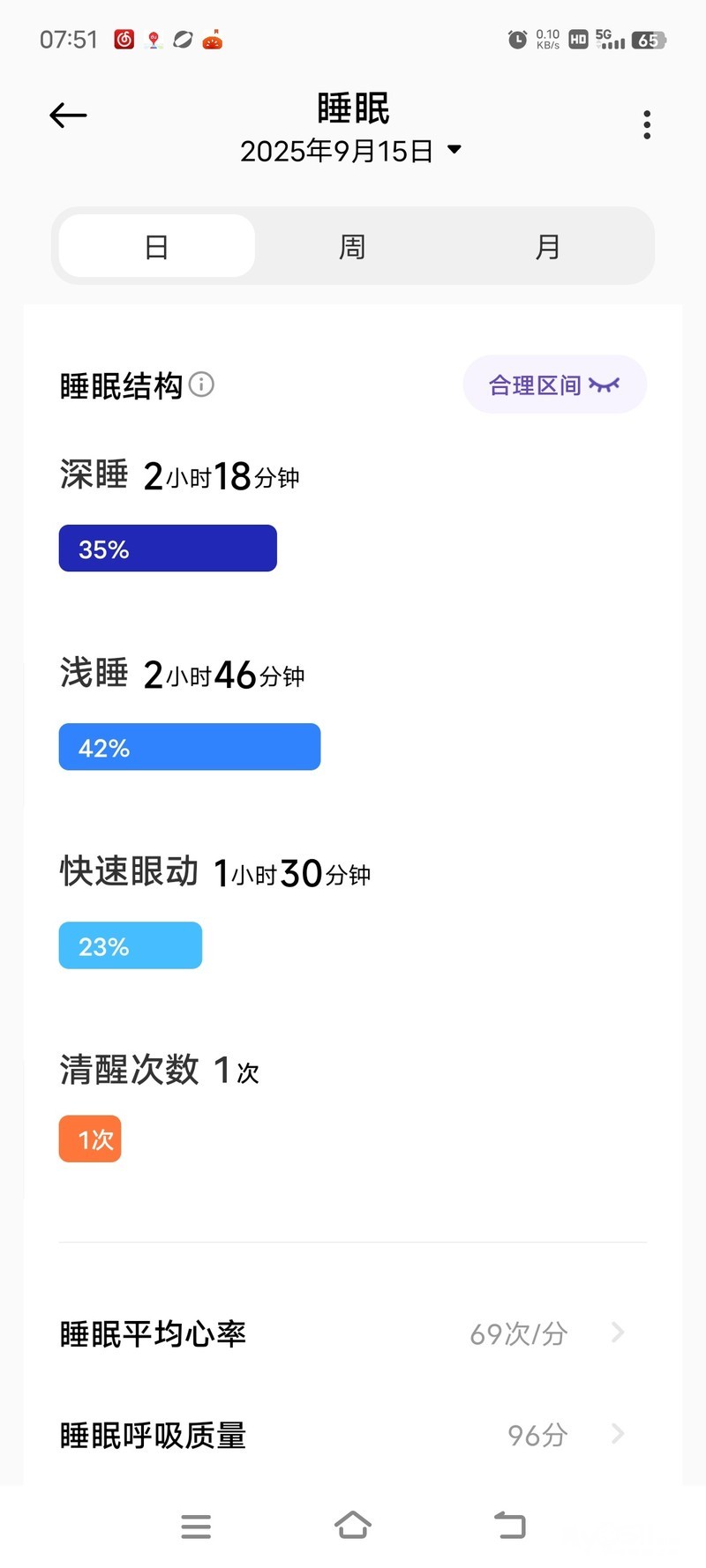Tap the info icon next to 睡眠结构
Image resolution: width=706 pixels, height=1568 pixels.
coord(201,385)
